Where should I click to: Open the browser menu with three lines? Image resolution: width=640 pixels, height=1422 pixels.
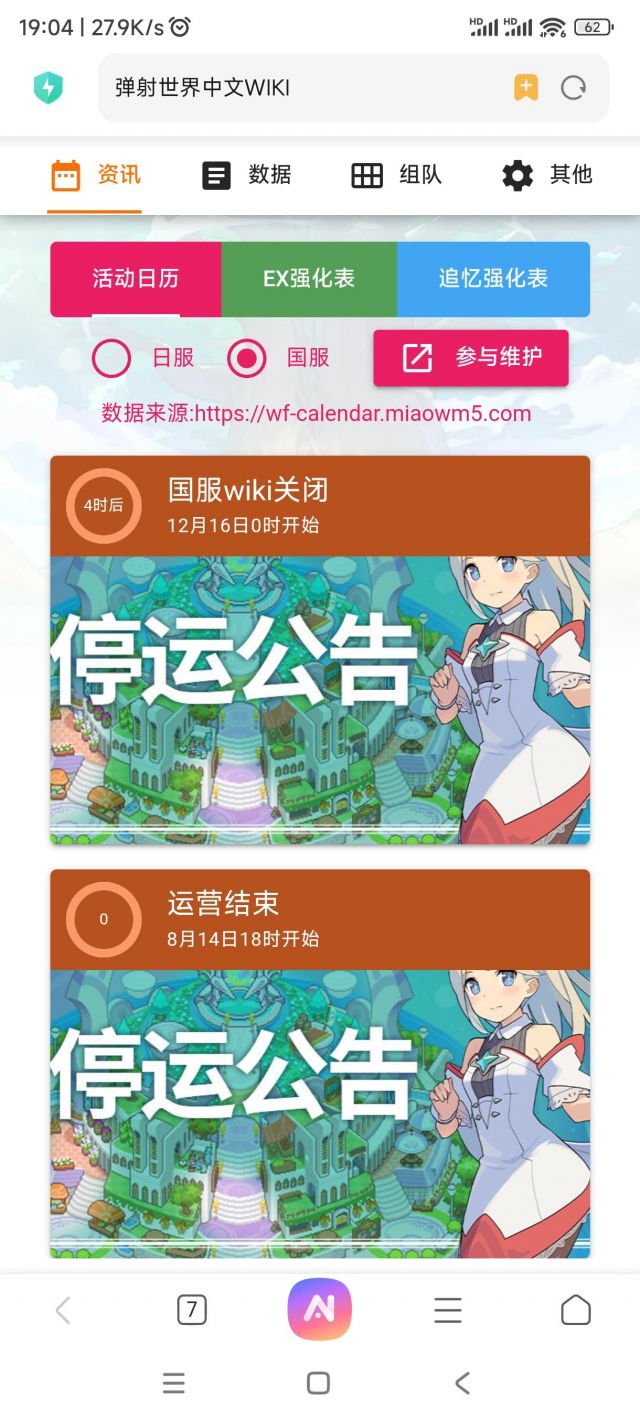[448, 1310]
